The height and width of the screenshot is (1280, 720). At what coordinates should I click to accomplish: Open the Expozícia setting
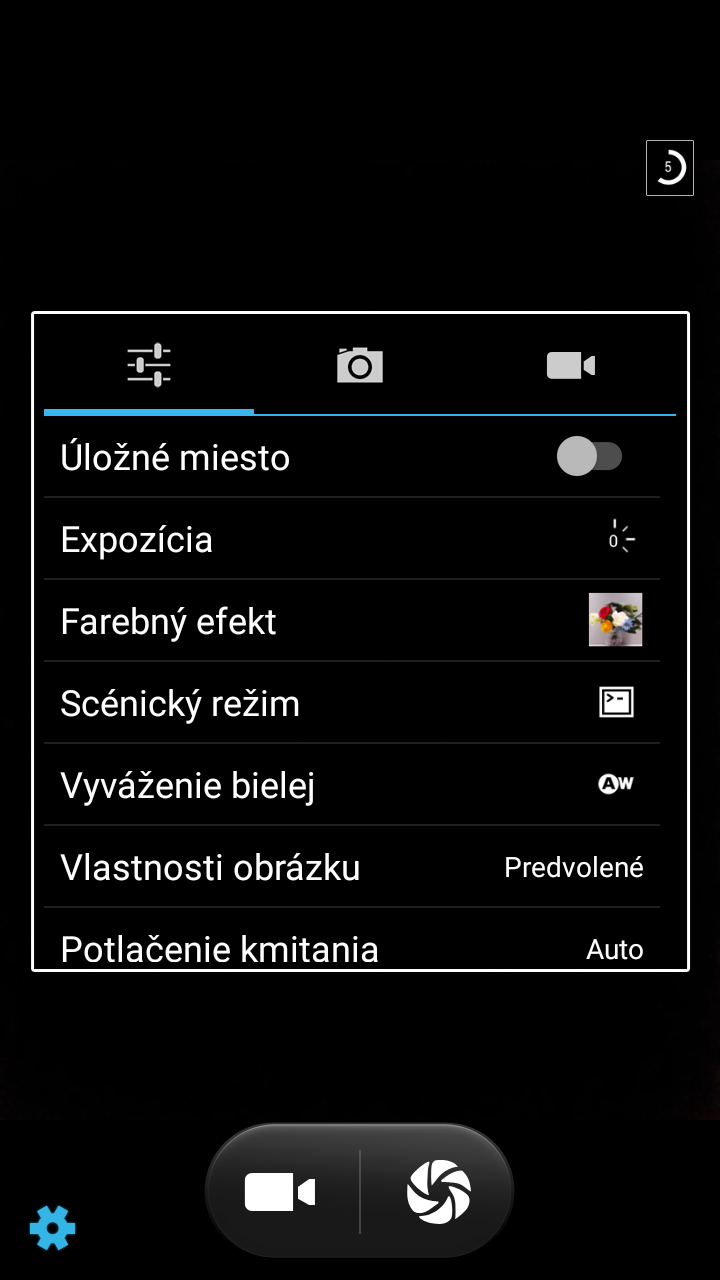point(352,539)
